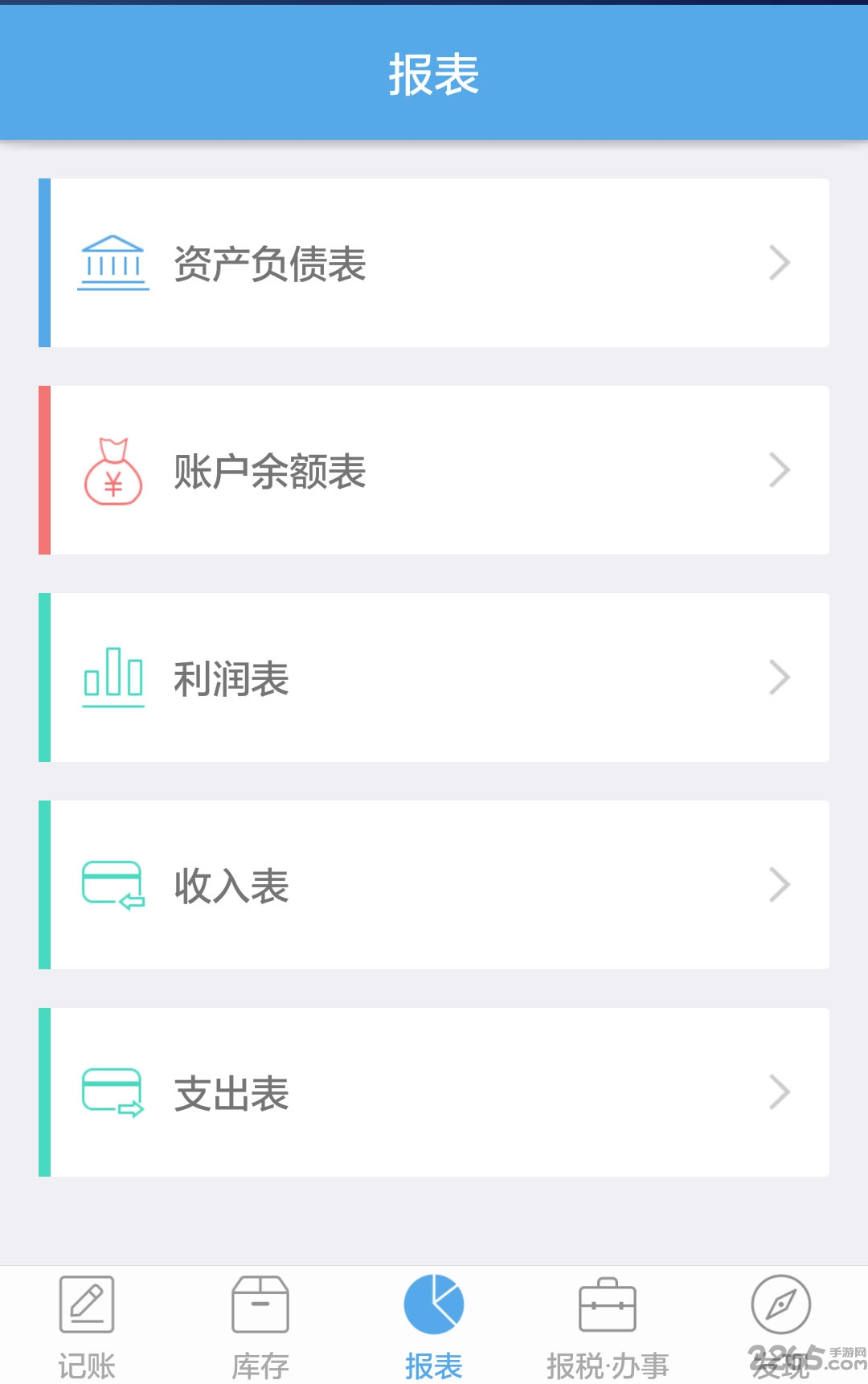Click the briefcase icon above 报税·办事
The width and height of the screenshot is (868, 1384).
pyautogui.click(x=607, y=1306)
